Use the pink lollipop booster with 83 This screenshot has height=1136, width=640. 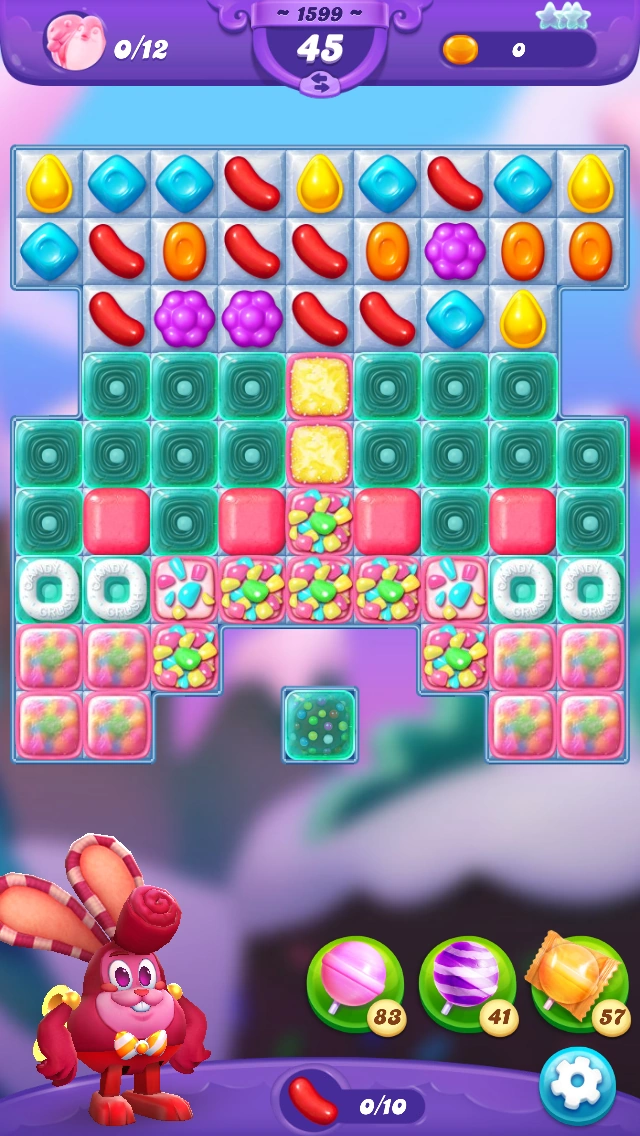(355, 984)
